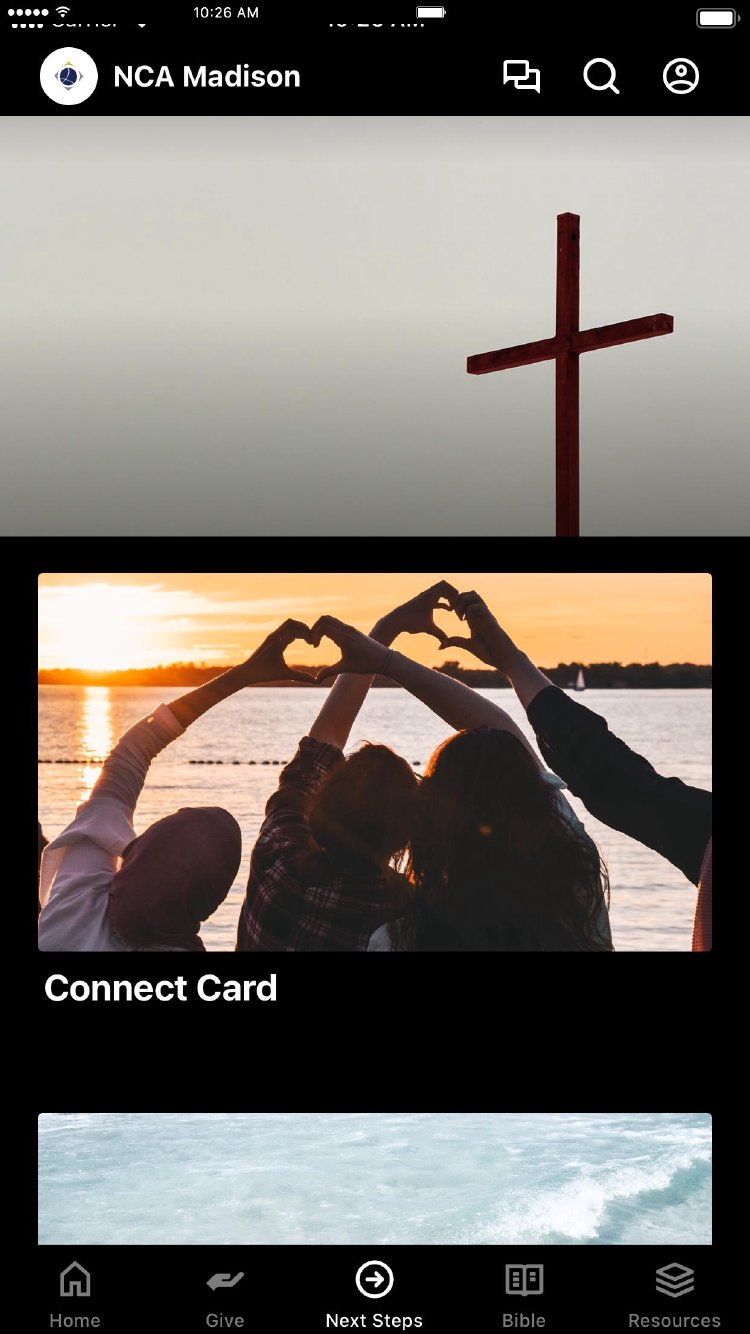
Task: Select the Next Steps tab
Action: tap(374, 1294)
